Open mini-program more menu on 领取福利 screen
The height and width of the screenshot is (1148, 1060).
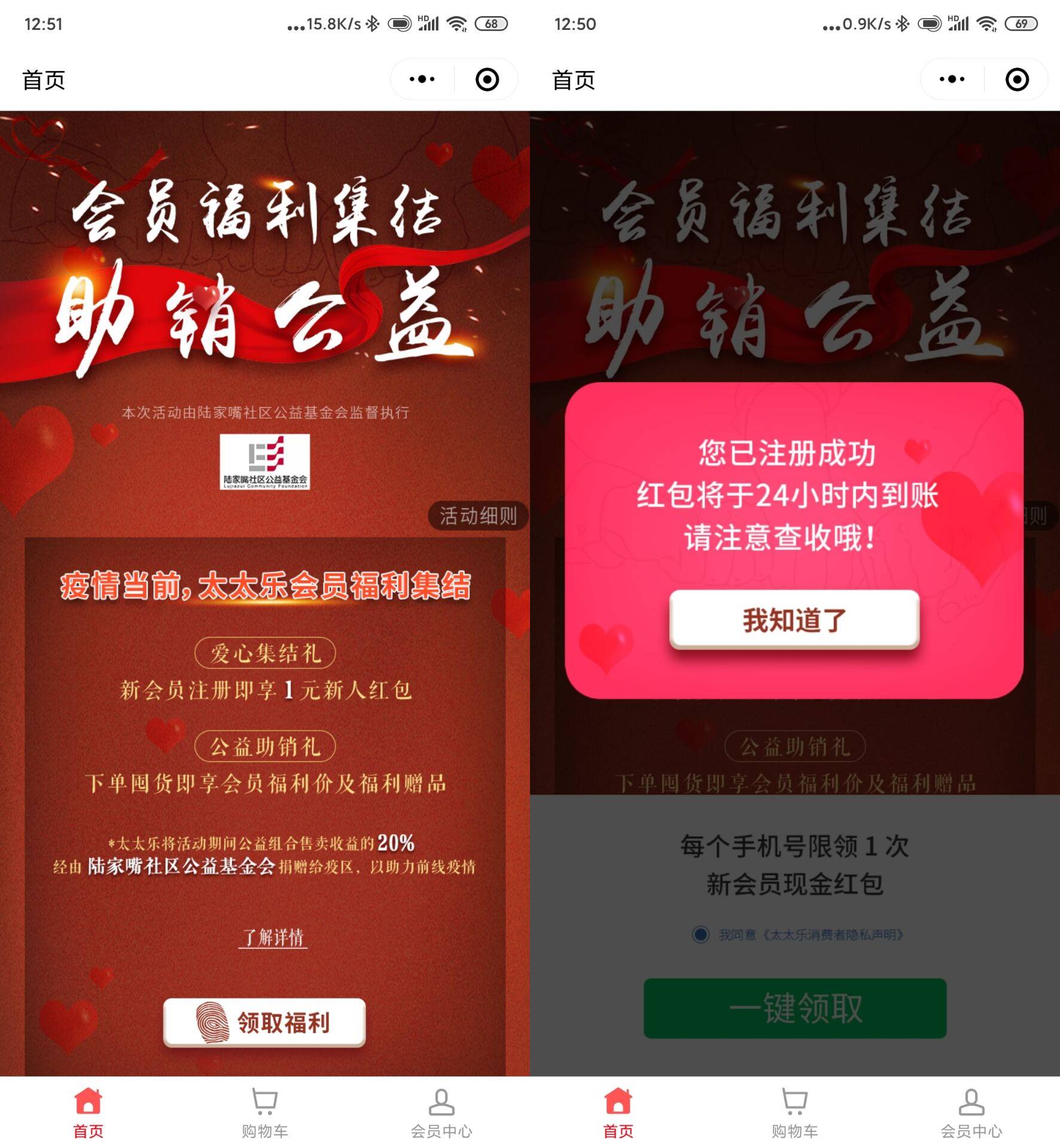(422, 79)
